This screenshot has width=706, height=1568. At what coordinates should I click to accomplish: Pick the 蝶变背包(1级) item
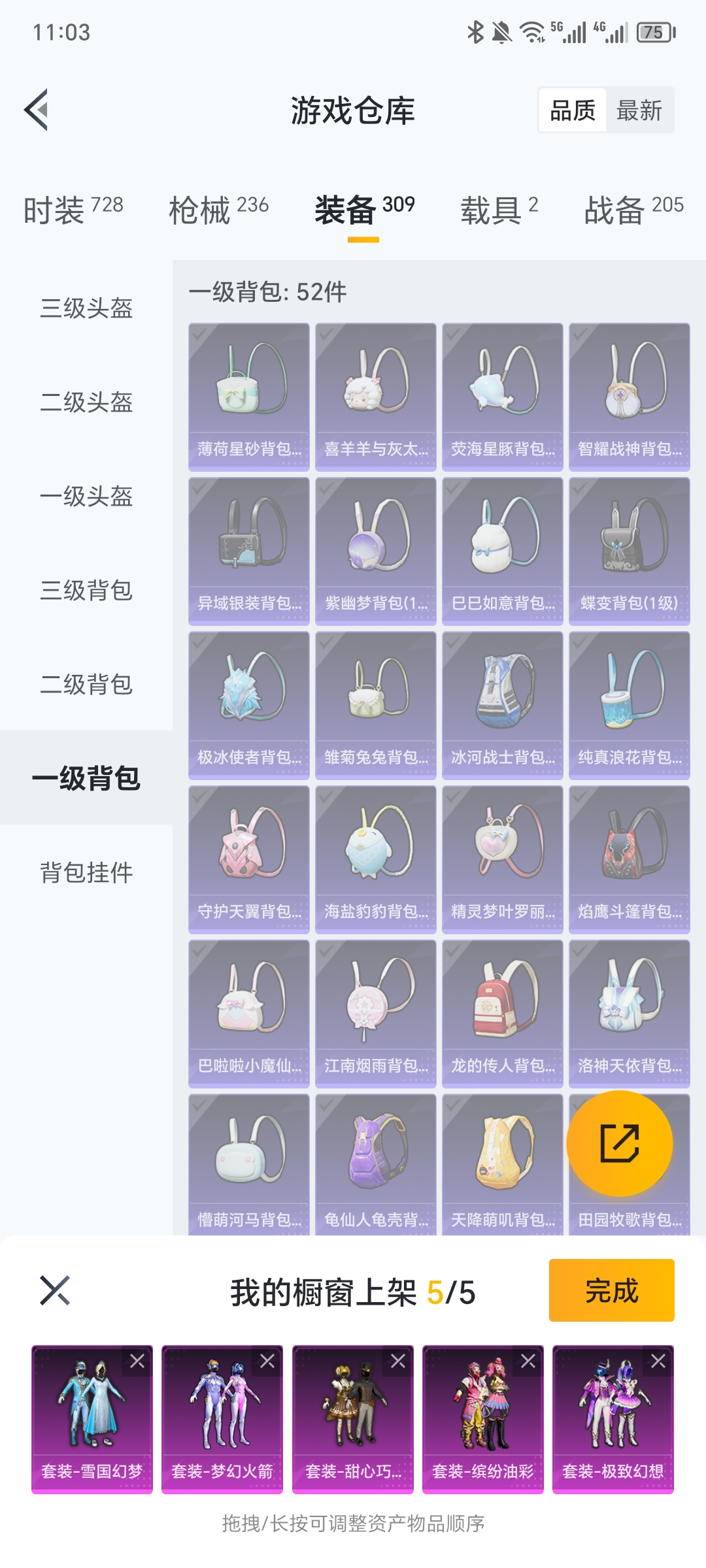[x=629, y=551]
